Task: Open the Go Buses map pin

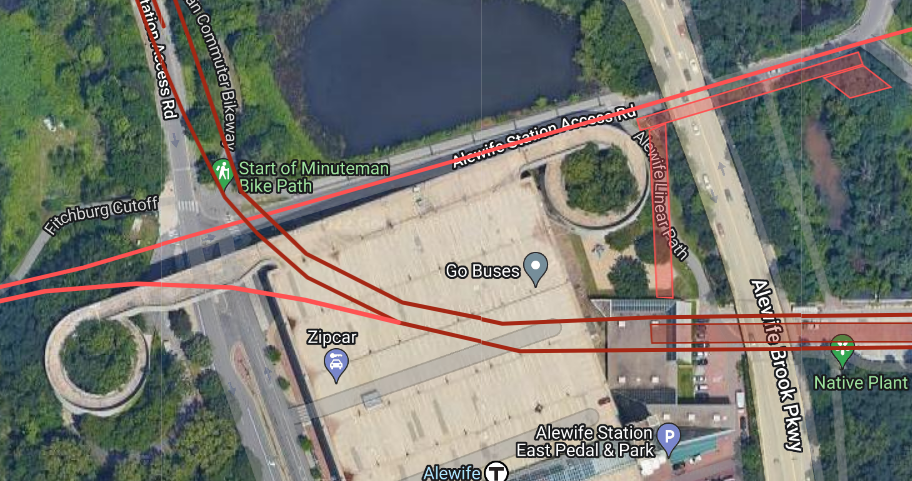Action: pyautogui.click(x=537, y=269)
